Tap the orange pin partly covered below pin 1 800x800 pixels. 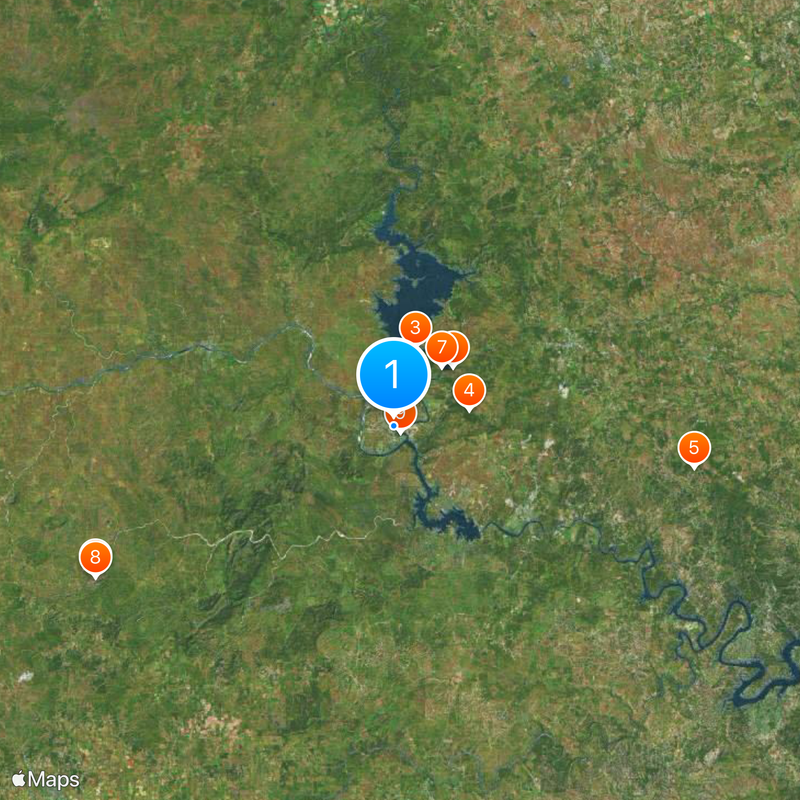[x=406, y=415]
